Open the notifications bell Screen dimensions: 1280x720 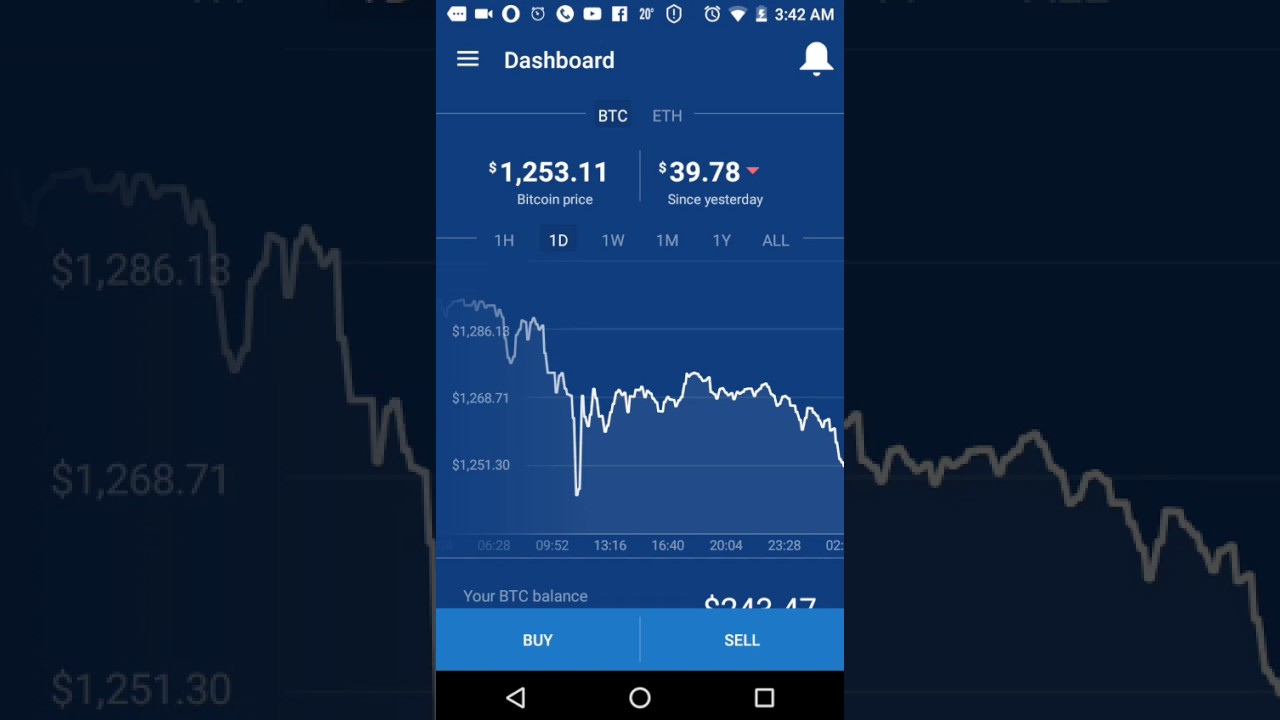click(816, 59)
